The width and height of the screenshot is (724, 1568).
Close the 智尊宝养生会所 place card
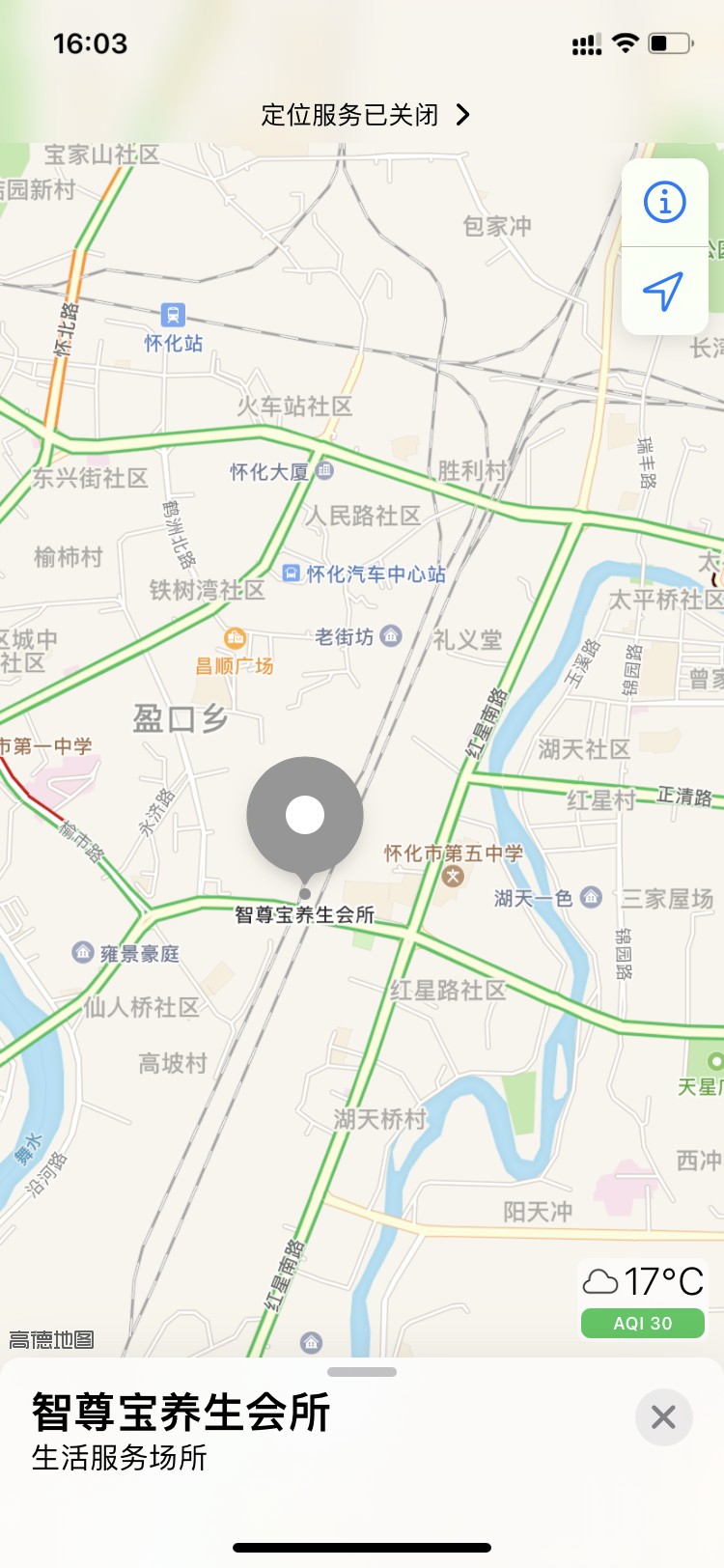click(663, 1416)
